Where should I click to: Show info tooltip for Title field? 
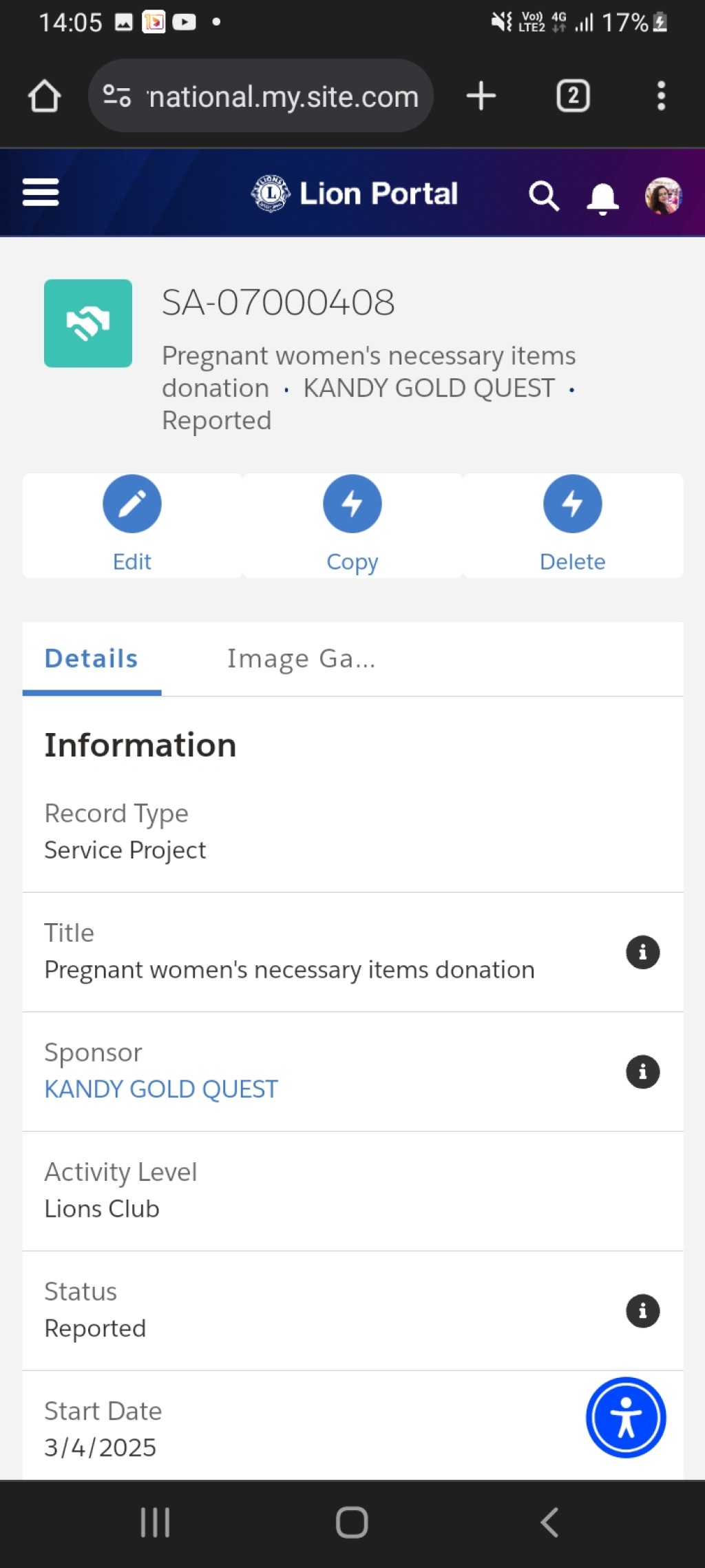(642, 952)
